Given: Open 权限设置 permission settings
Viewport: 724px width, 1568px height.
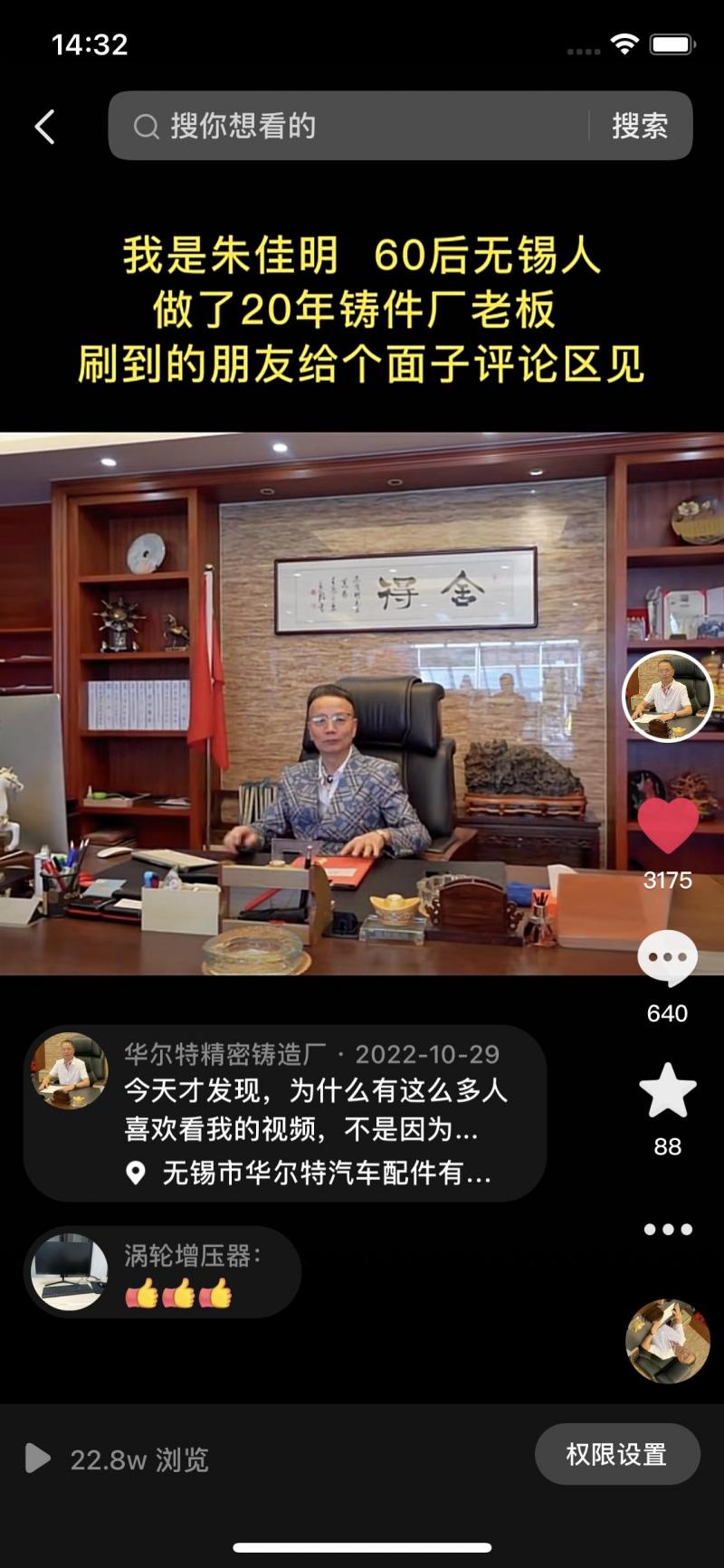Looking at the screenshot, I should [616, 1454].
